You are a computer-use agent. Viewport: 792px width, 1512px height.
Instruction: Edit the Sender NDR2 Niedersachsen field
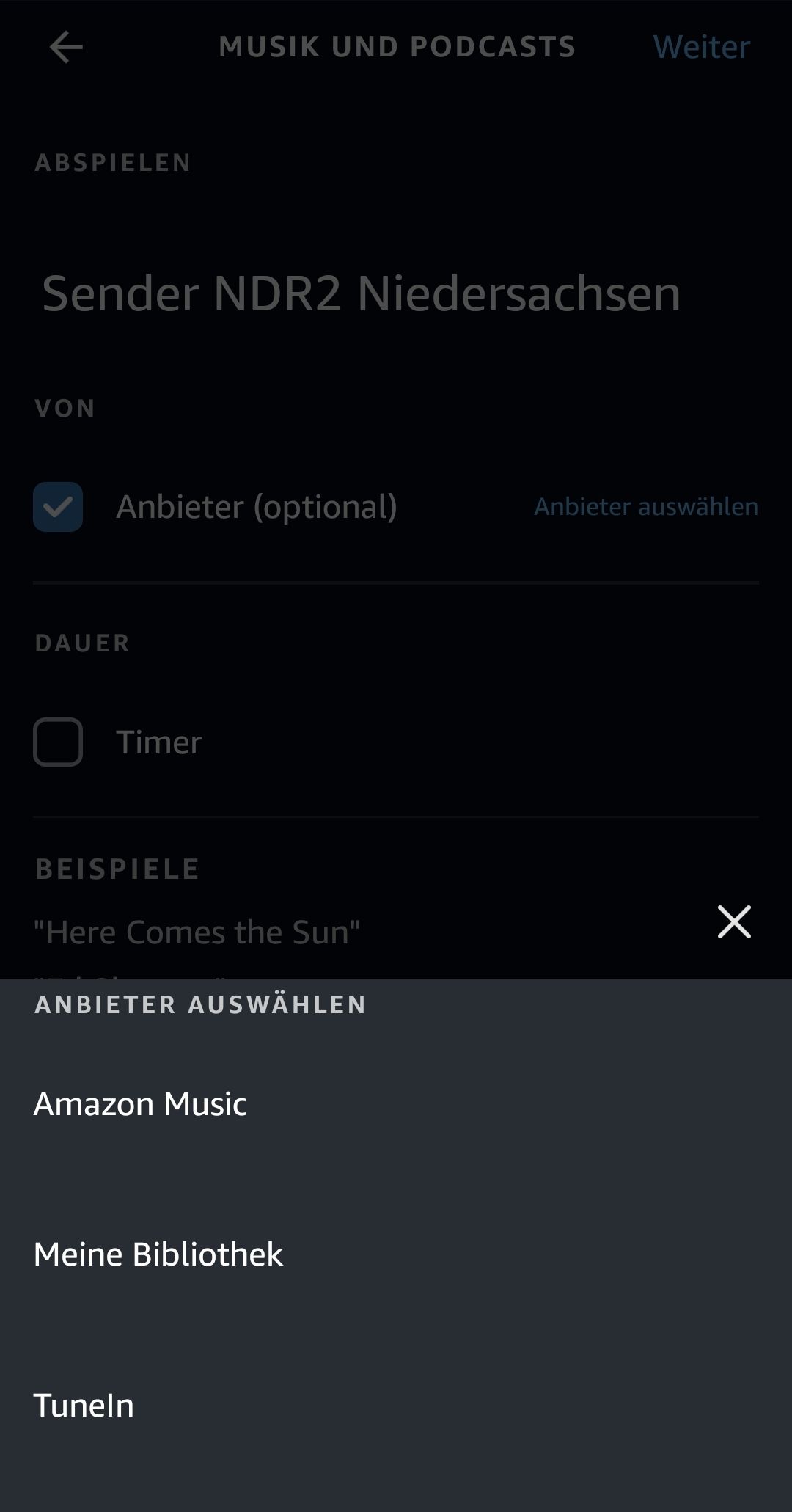[x=361, y=293]
